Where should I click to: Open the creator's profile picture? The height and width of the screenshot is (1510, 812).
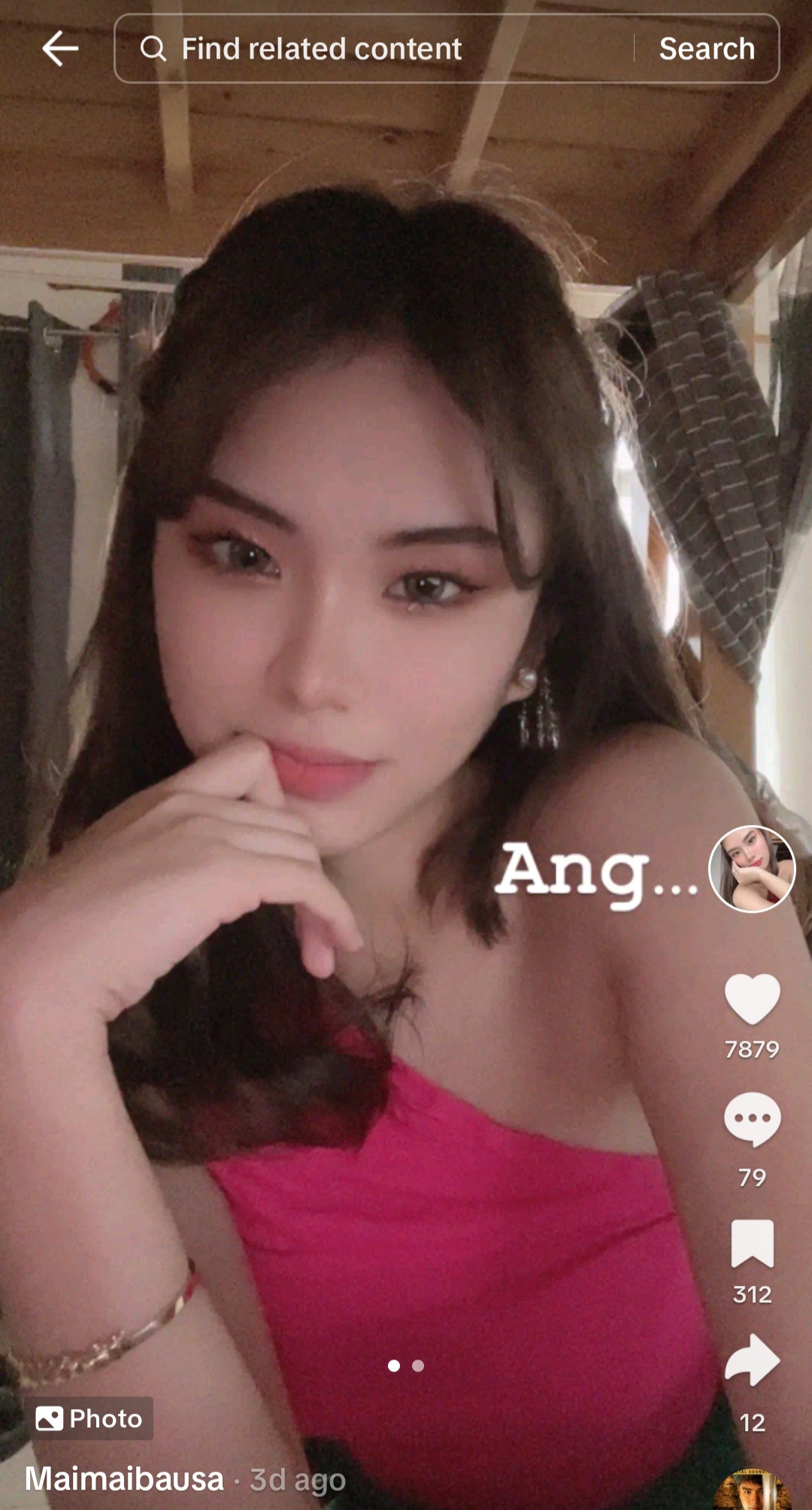click(752, 869)
